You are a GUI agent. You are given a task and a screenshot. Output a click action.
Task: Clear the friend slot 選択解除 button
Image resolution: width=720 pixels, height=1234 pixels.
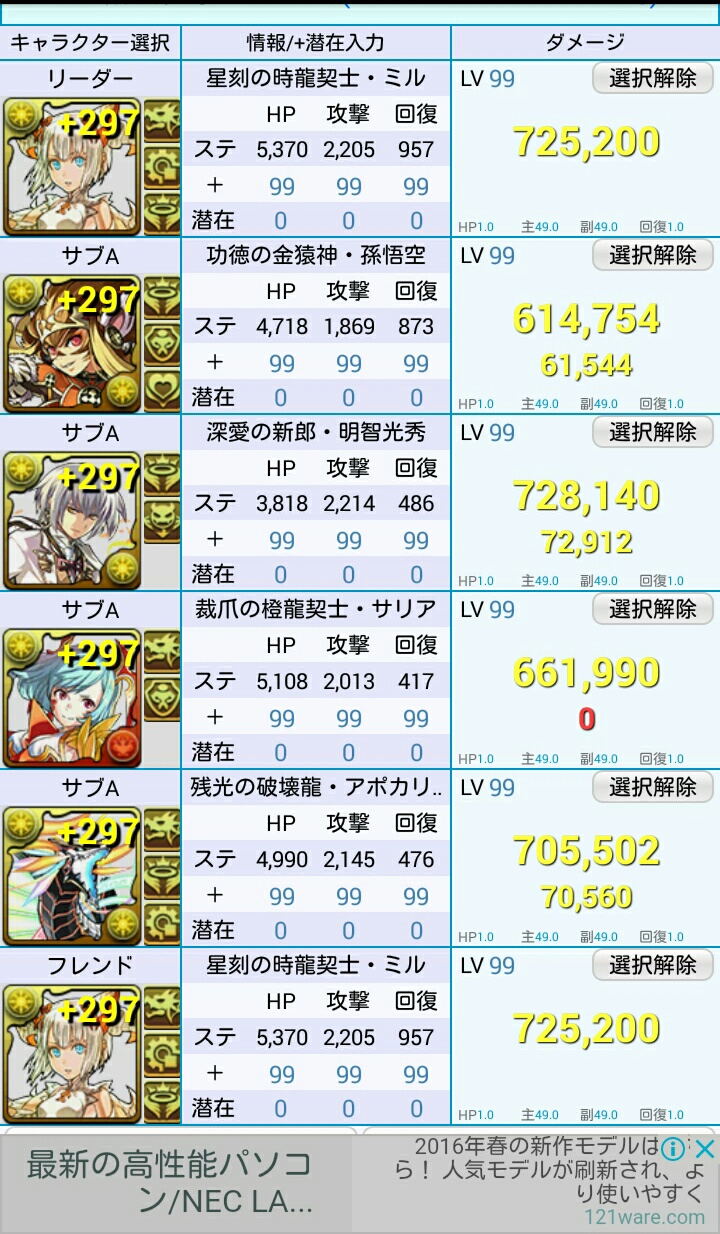coord(652,965)
